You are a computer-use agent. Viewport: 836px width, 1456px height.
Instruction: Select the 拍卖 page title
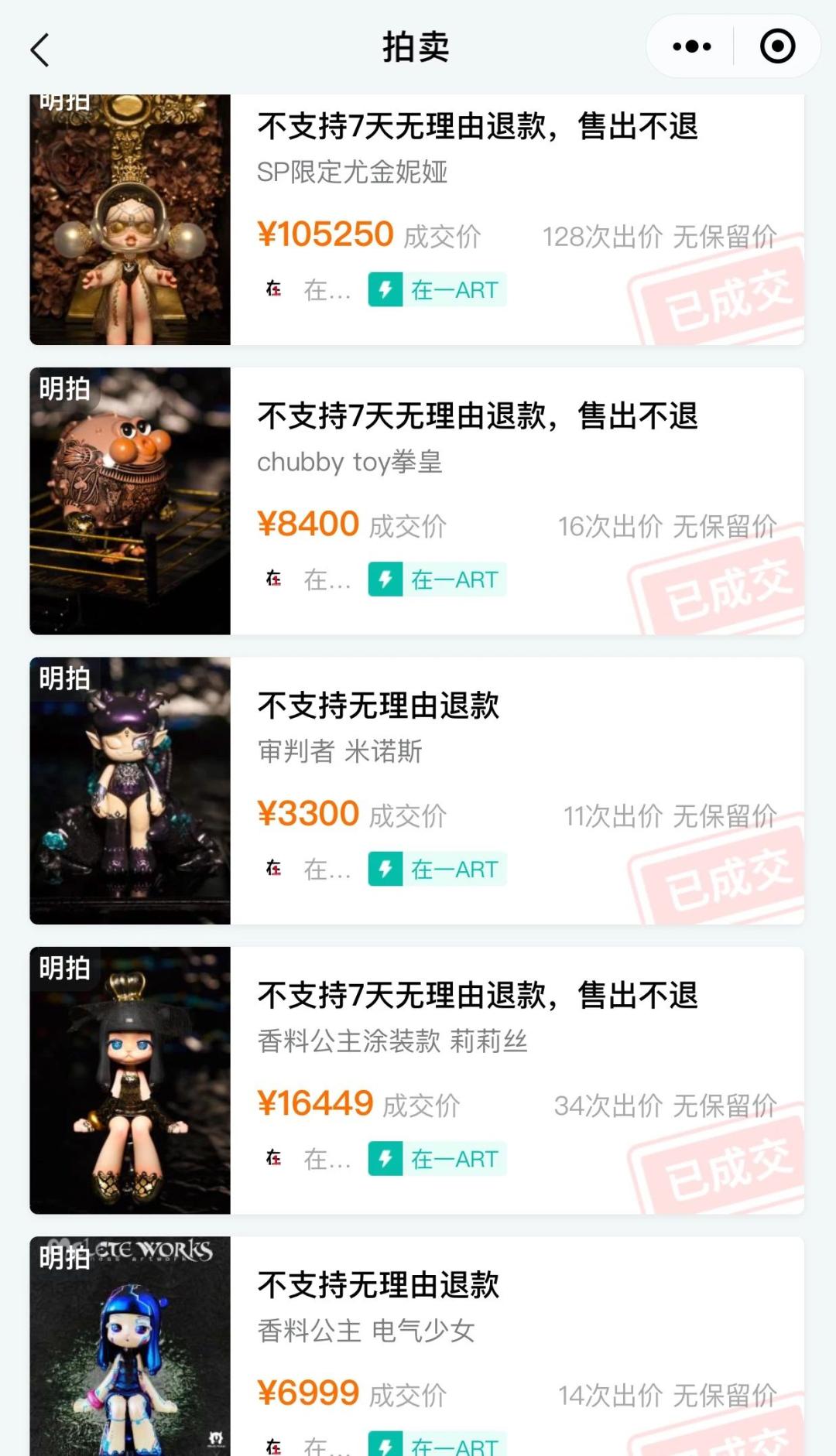[418, 46]
